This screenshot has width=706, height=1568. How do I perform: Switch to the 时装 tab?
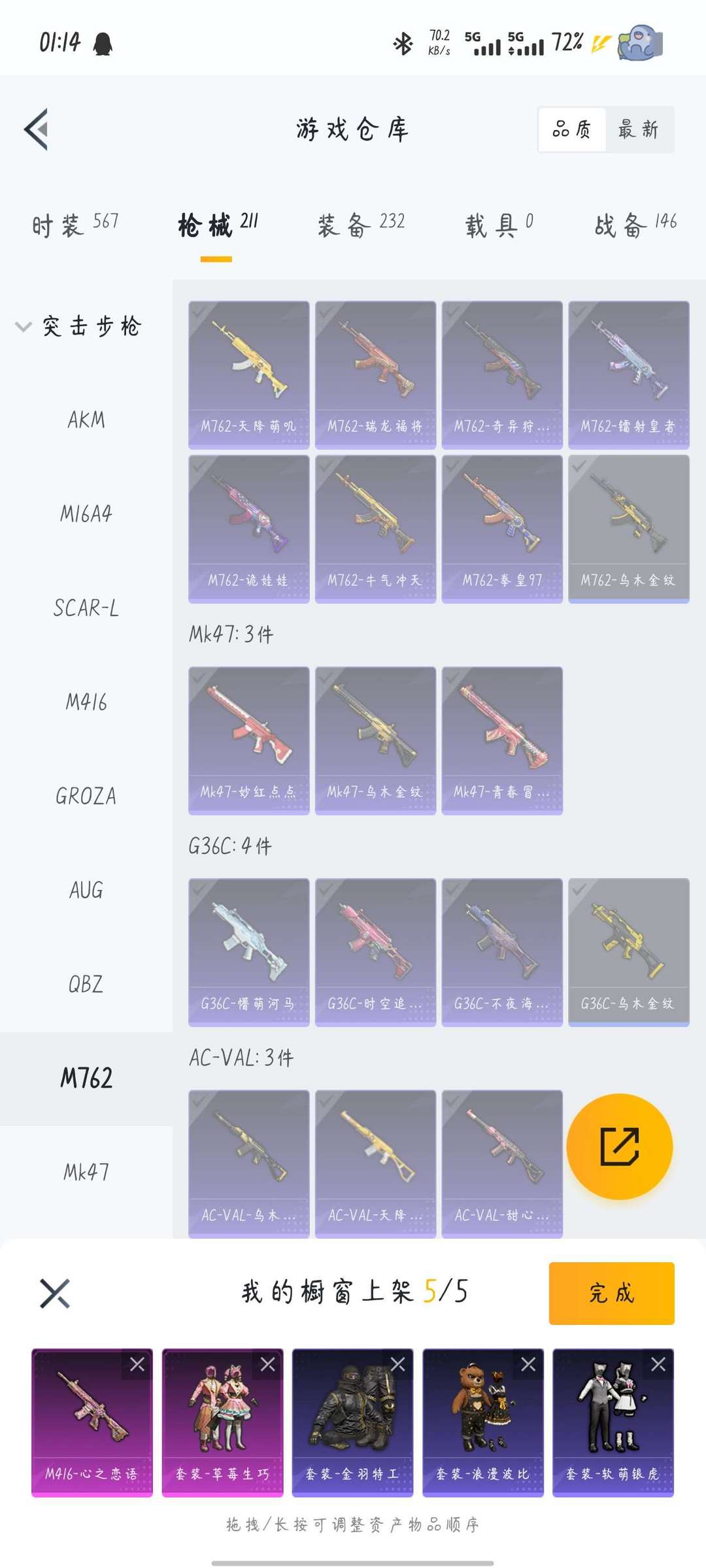[75, 224]
